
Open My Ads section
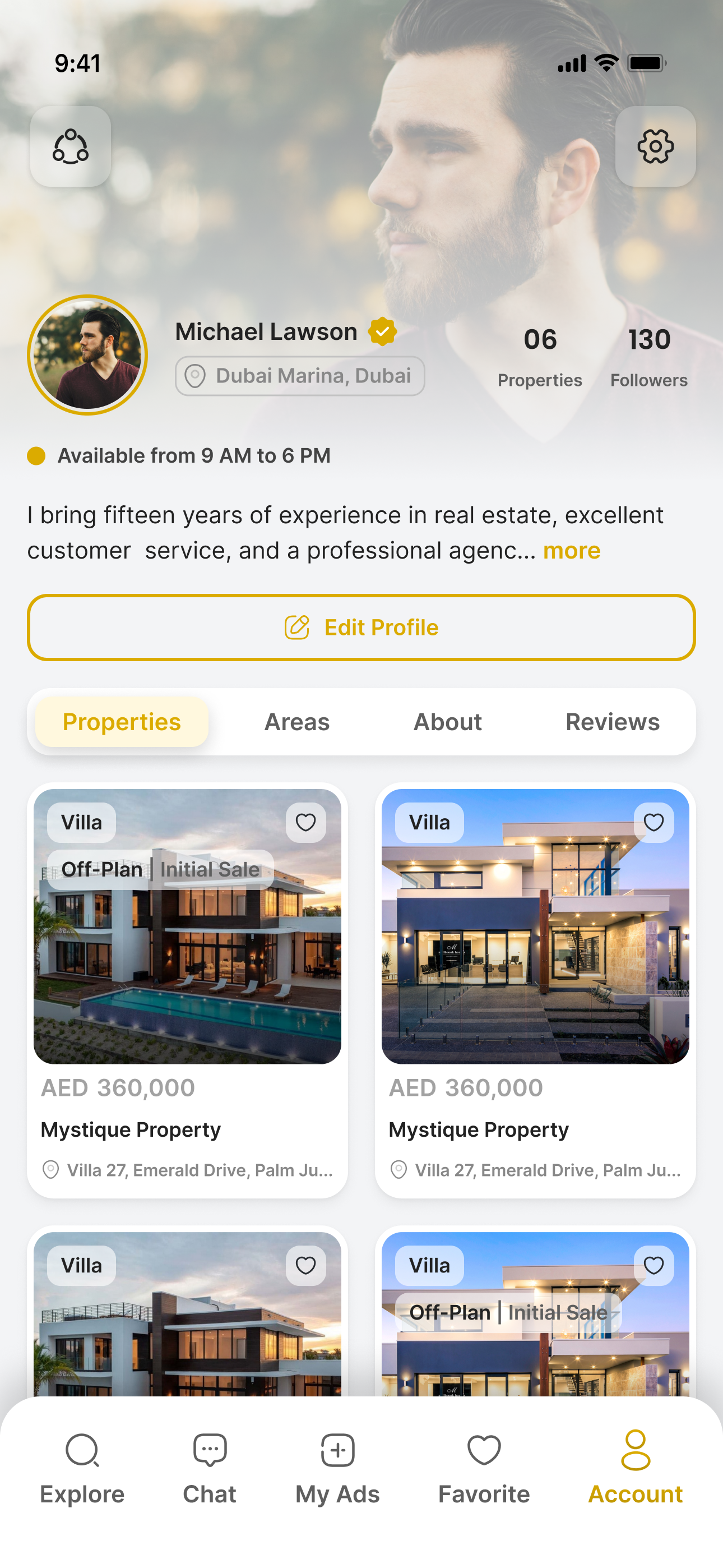coord(337,1468)
